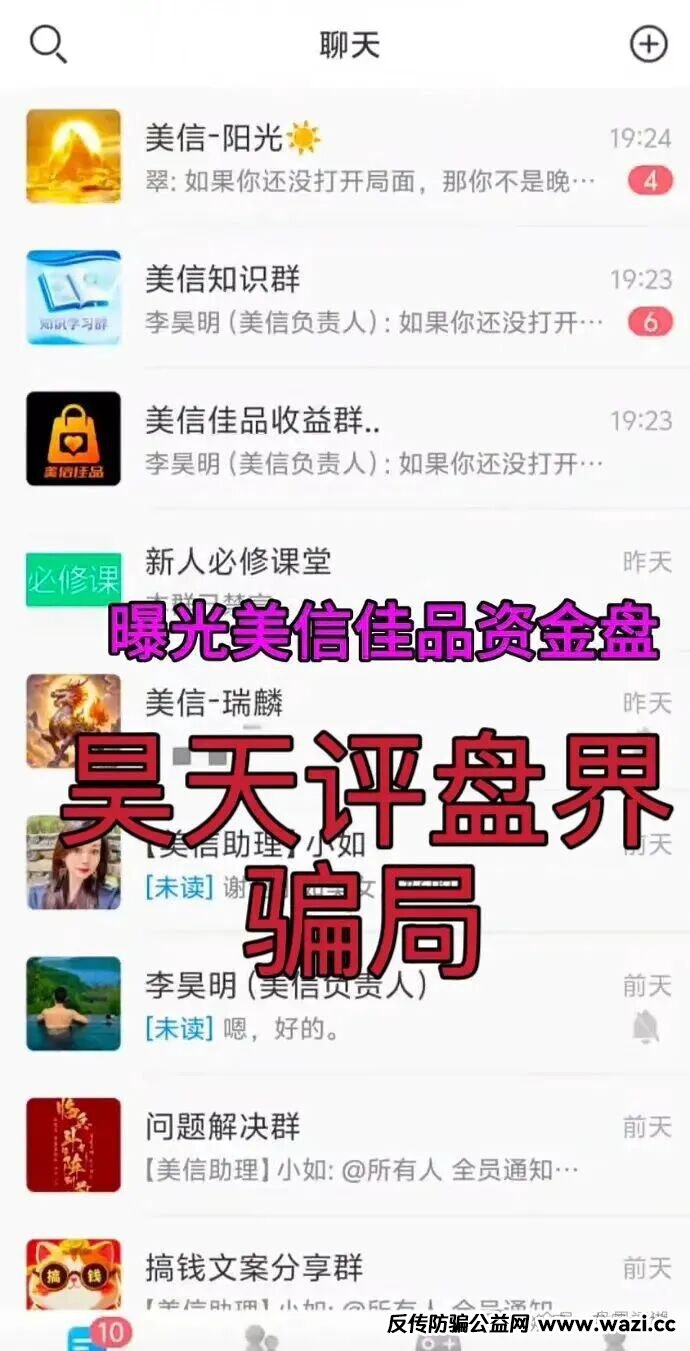The width and height of the screenshot is (690, 1351).
Task: Open the 问题解决群 group chat
Action: click(345, 1145)
